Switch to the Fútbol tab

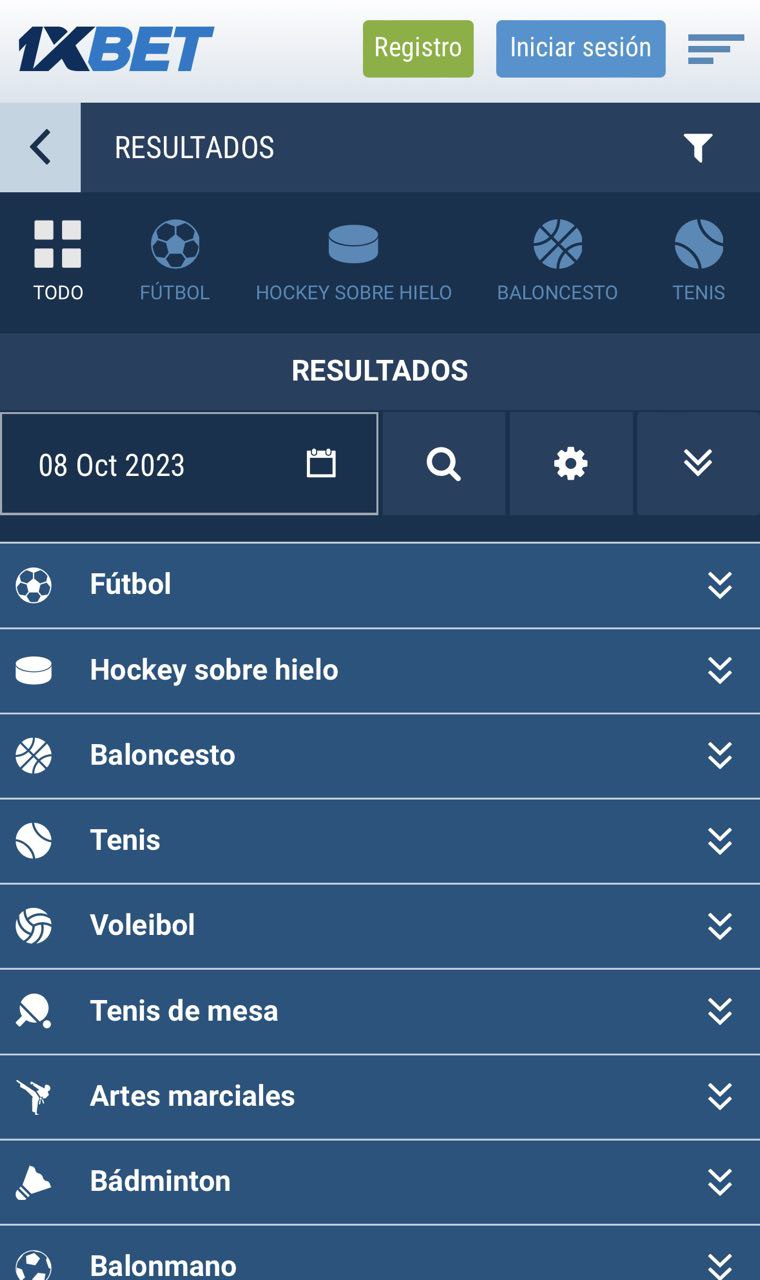point(175,261)
